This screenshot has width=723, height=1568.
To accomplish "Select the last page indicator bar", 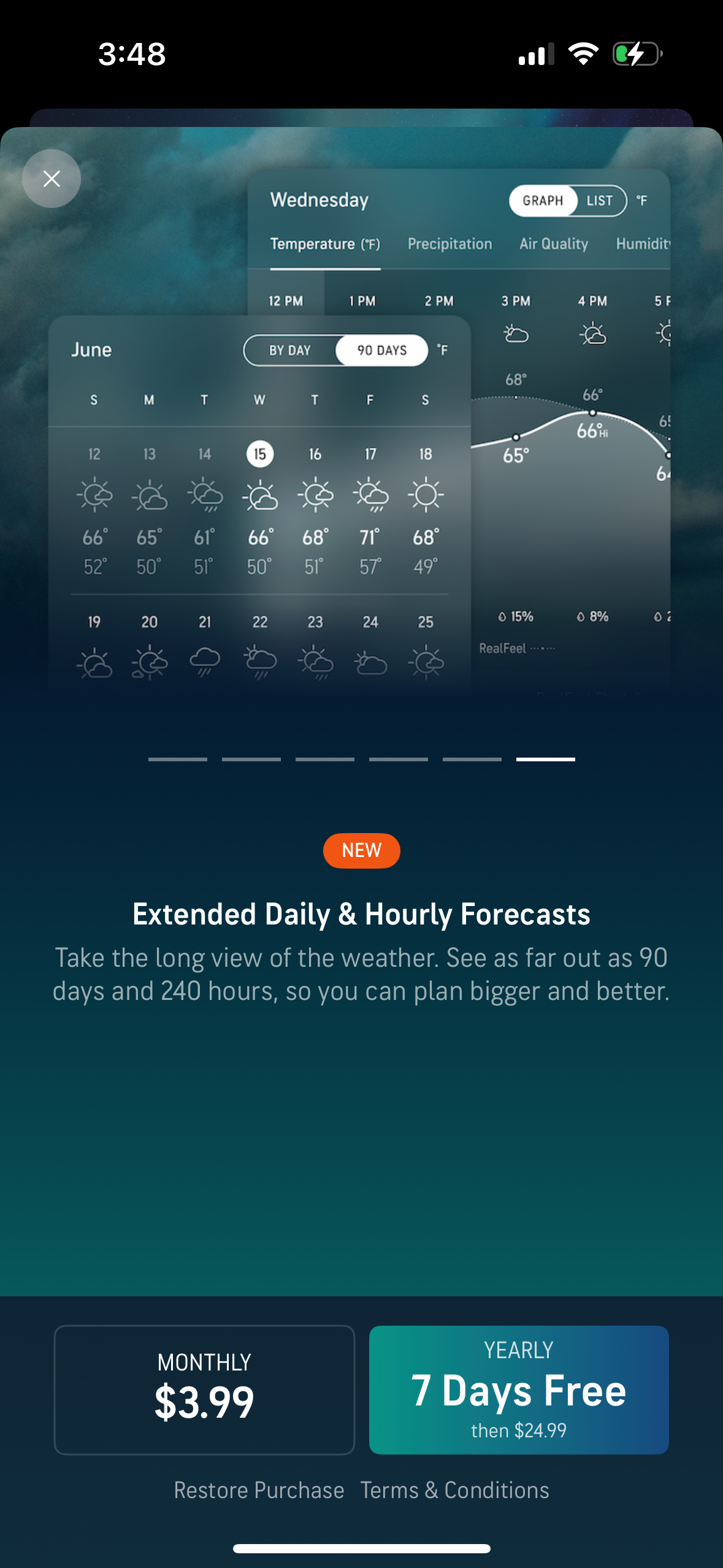I will point(546,761).
